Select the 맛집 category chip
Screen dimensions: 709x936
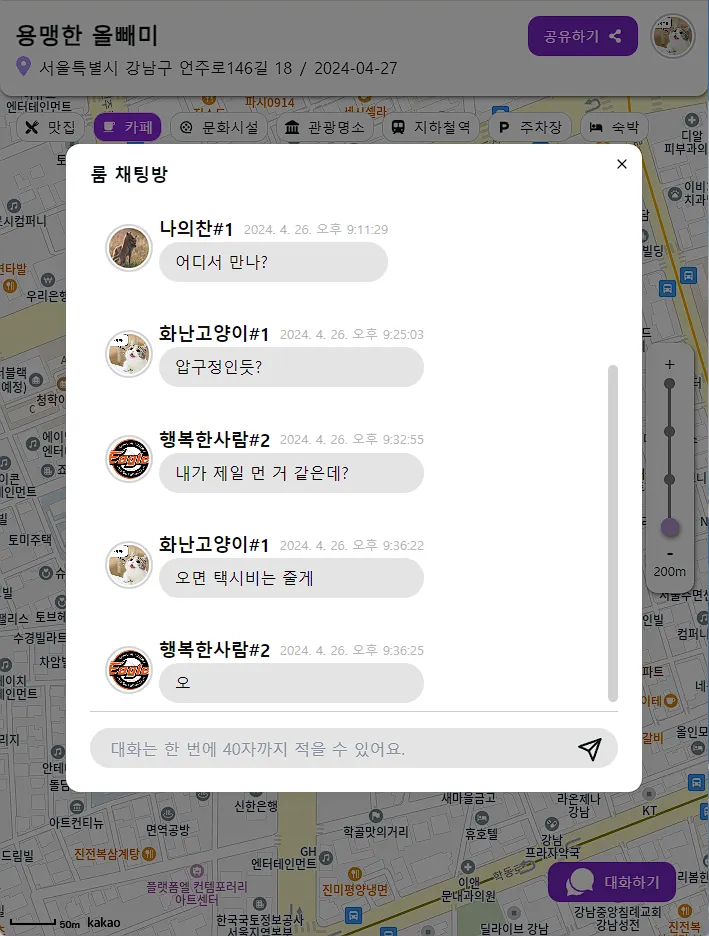tap(50, 127)
